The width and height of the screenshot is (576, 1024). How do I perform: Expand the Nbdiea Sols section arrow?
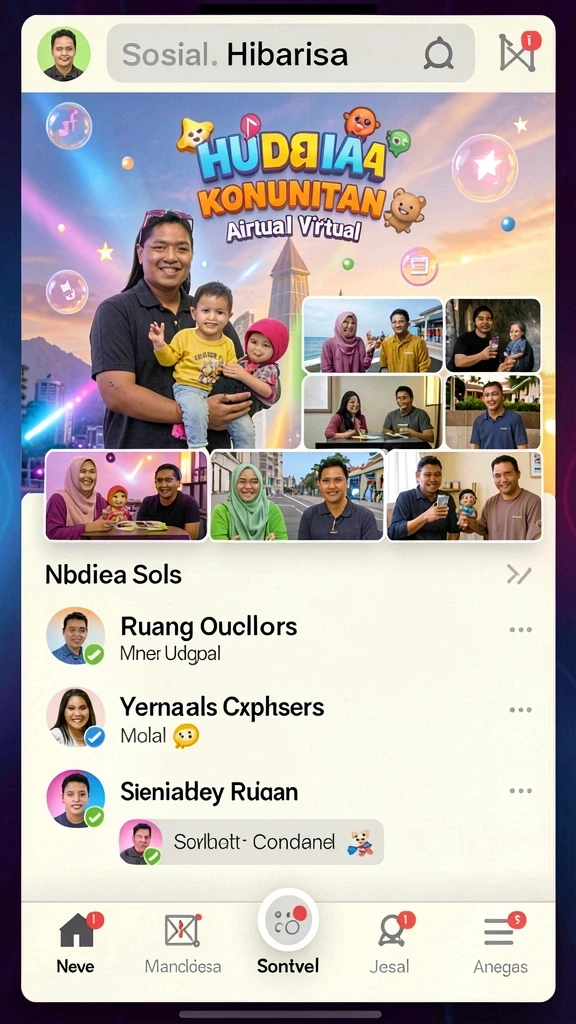coord(519,575)
